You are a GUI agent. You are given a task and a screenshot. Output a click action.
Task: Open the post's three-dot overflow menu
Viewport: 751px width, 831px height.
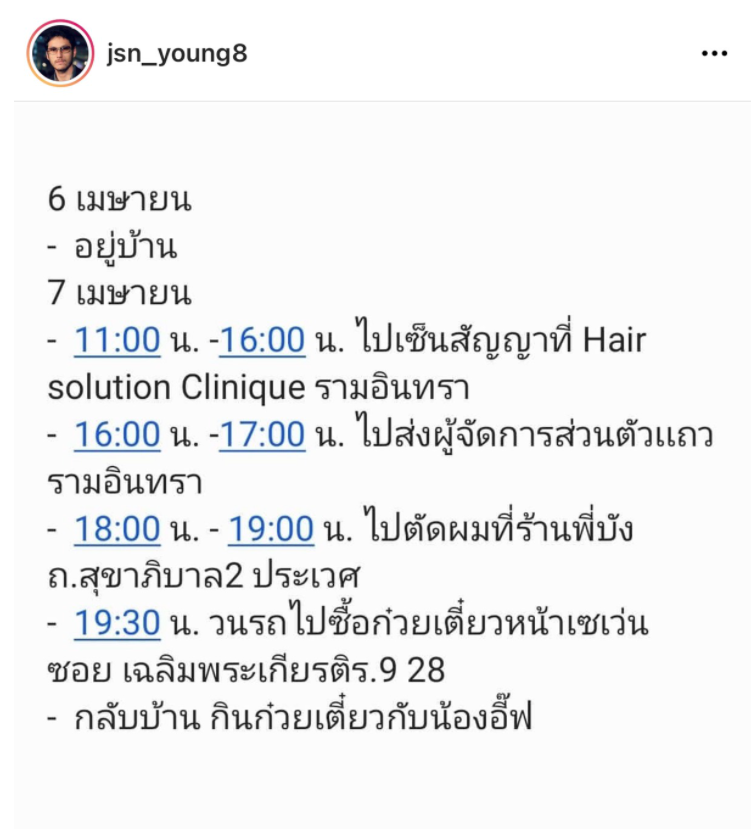pyautogui.click(x=714, y=54)
